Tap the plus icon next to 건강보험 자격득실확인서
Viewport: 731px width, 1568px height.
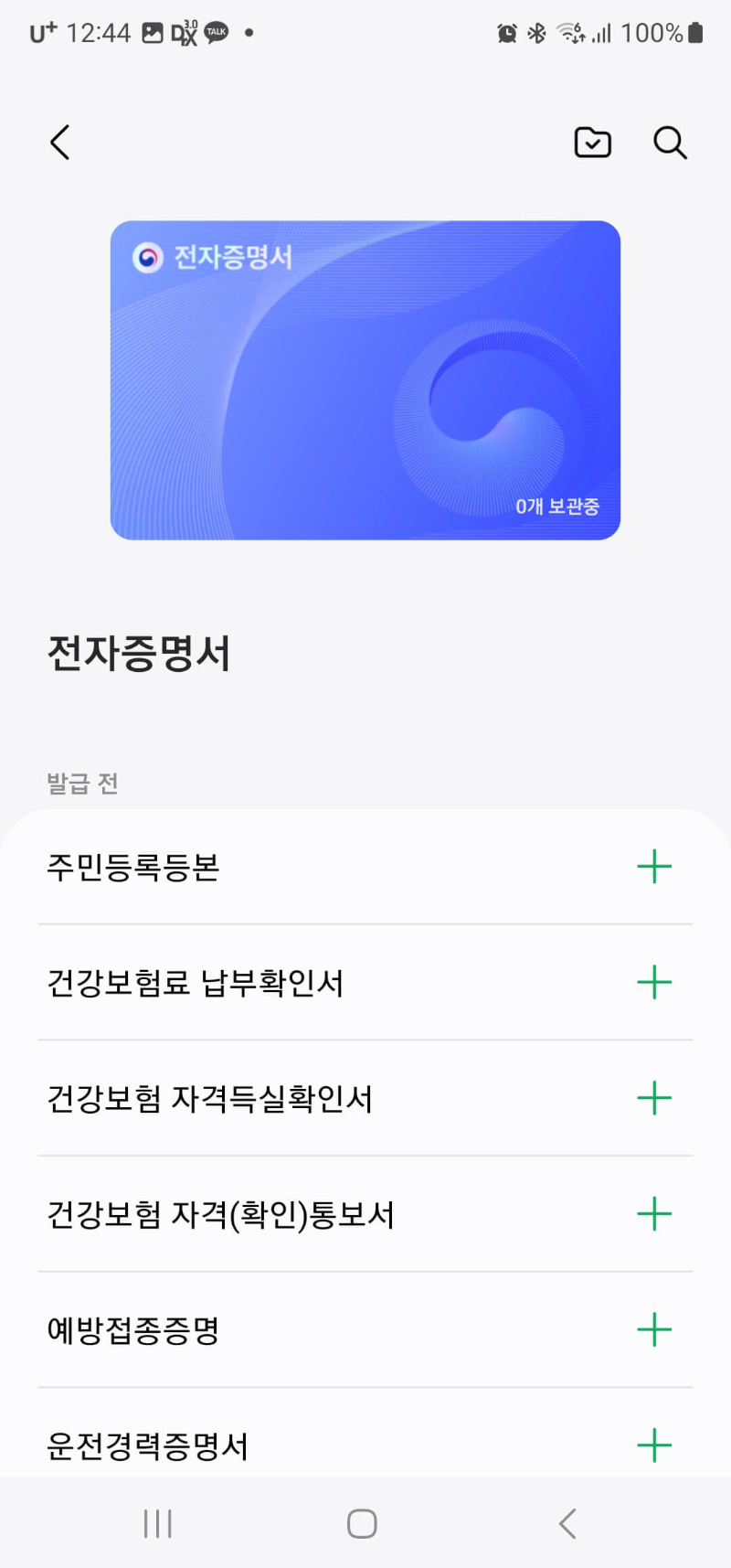(x=654, y=1098)
